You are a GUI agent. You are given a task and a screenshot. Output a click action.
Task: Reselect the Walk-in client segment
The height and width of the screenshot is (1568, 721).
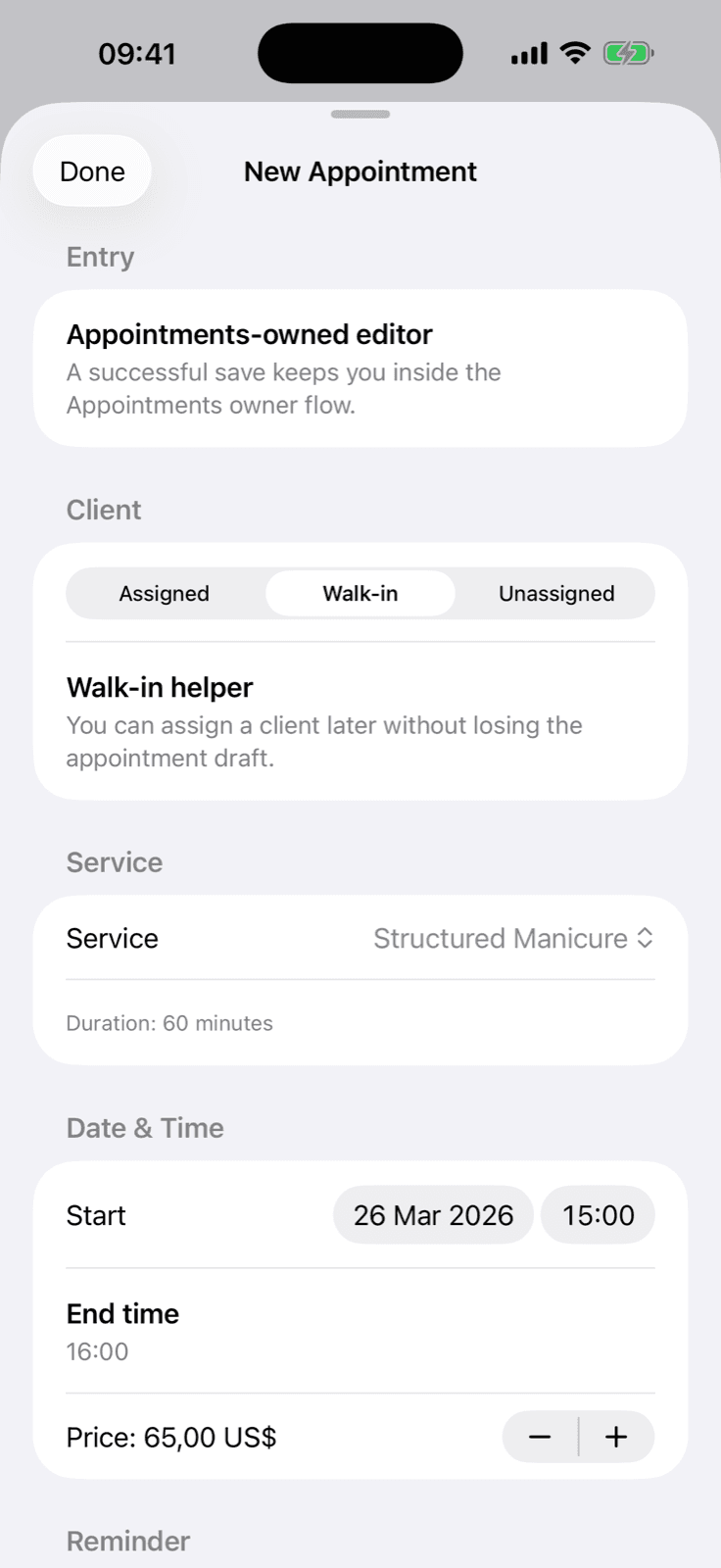360,593
